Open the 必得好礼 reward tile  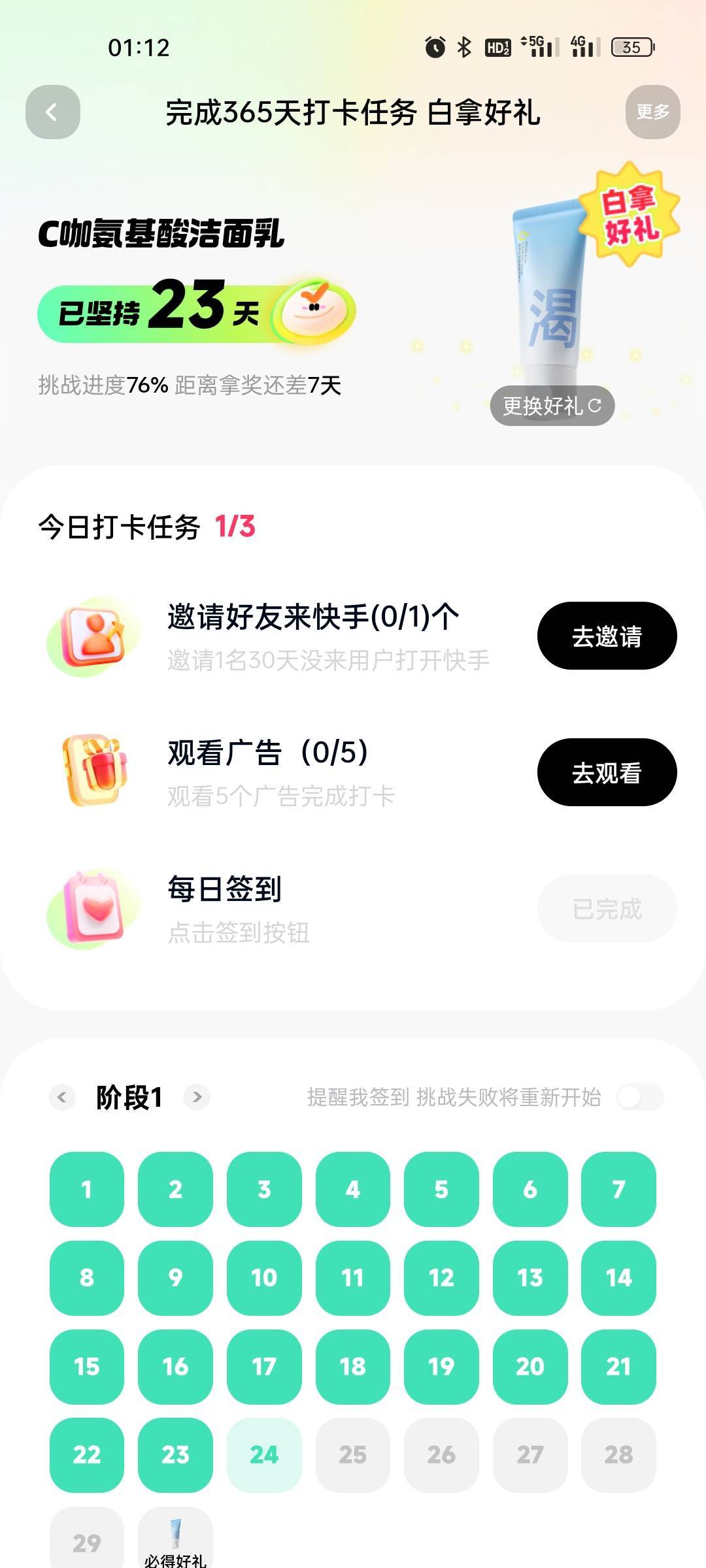point(175,1539)
